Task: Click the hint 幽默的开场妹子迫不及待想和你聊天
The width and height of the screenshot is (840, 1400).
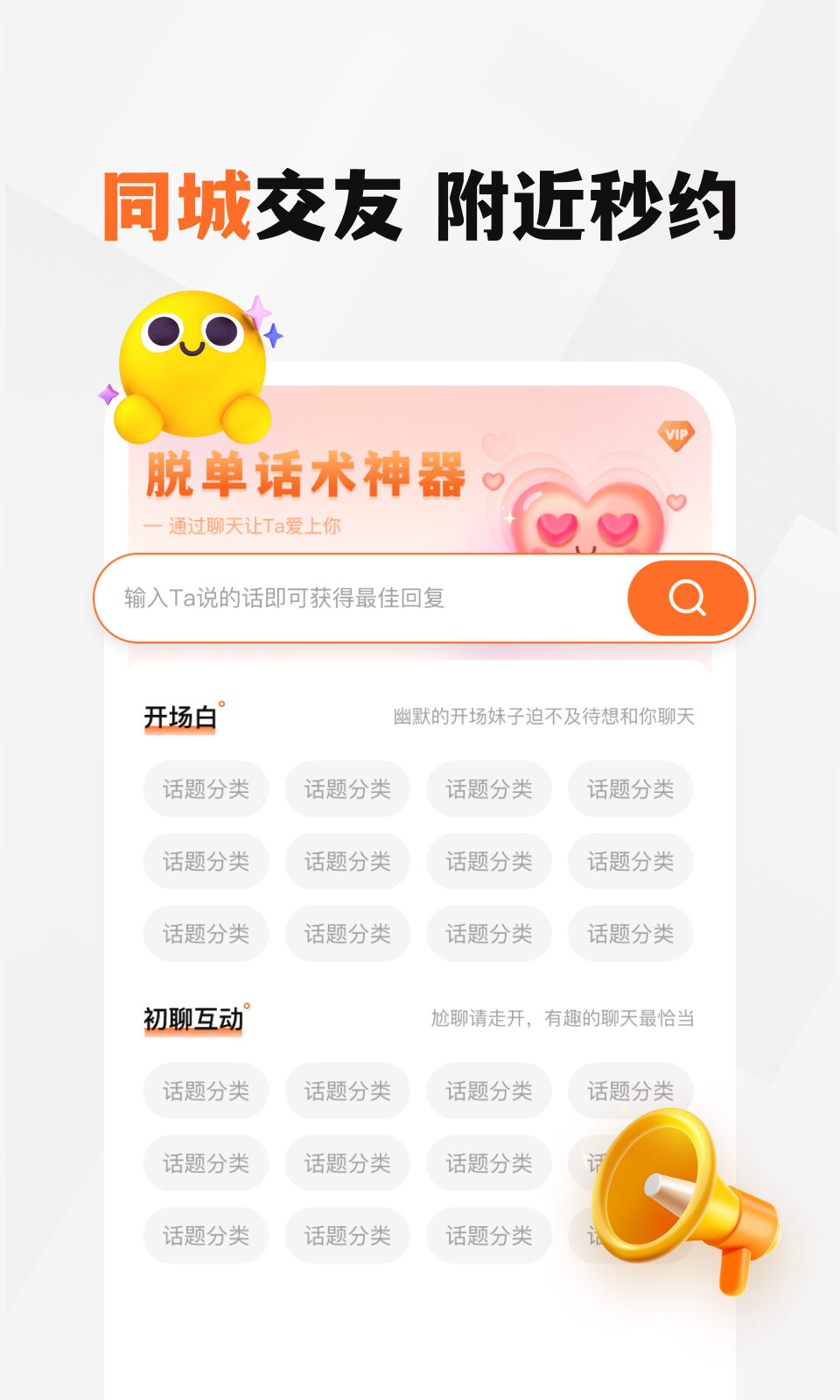Action: [544, 716]
